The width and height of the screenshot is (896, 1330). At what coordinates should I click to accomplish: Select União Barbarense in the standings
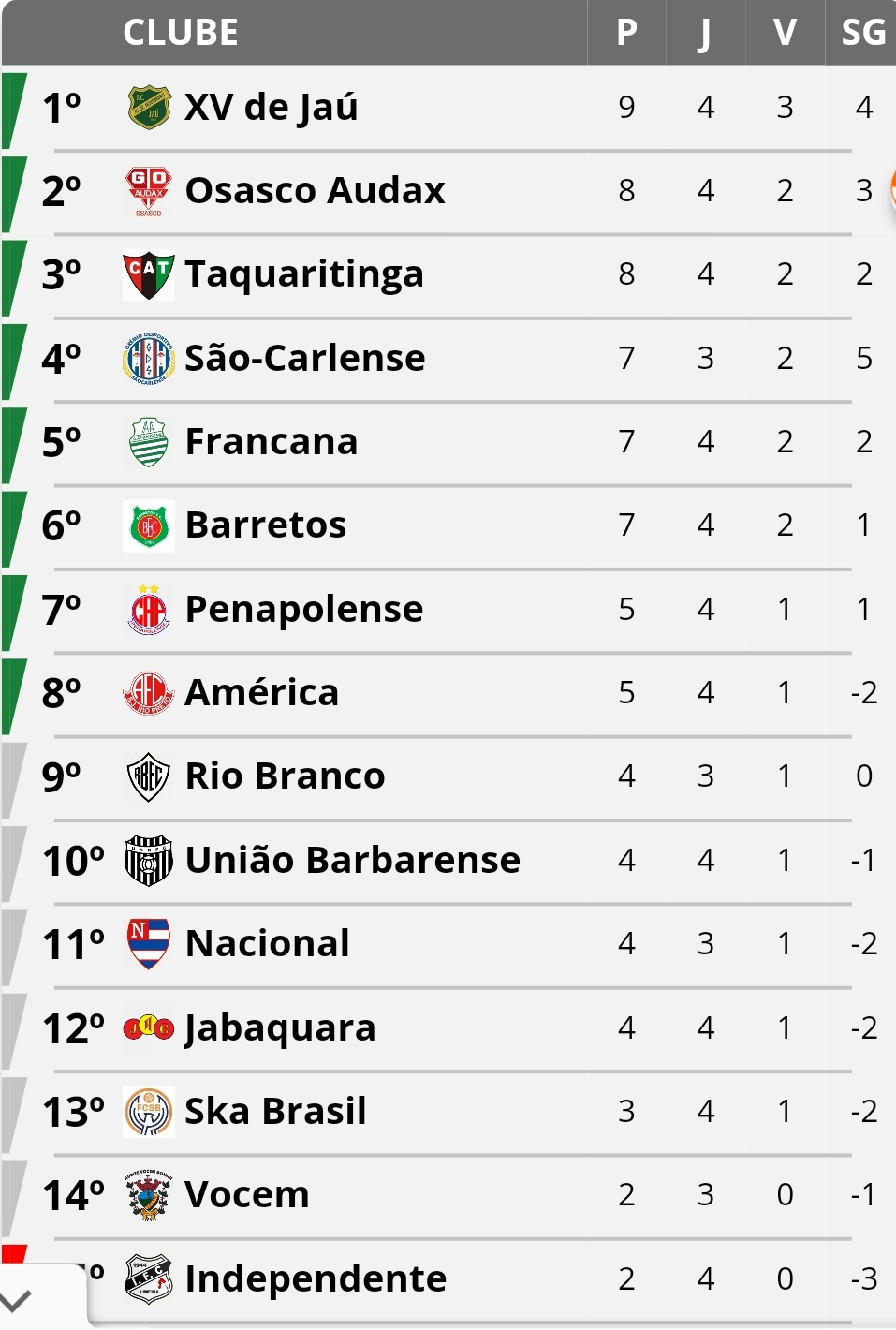tap(352, 860)
